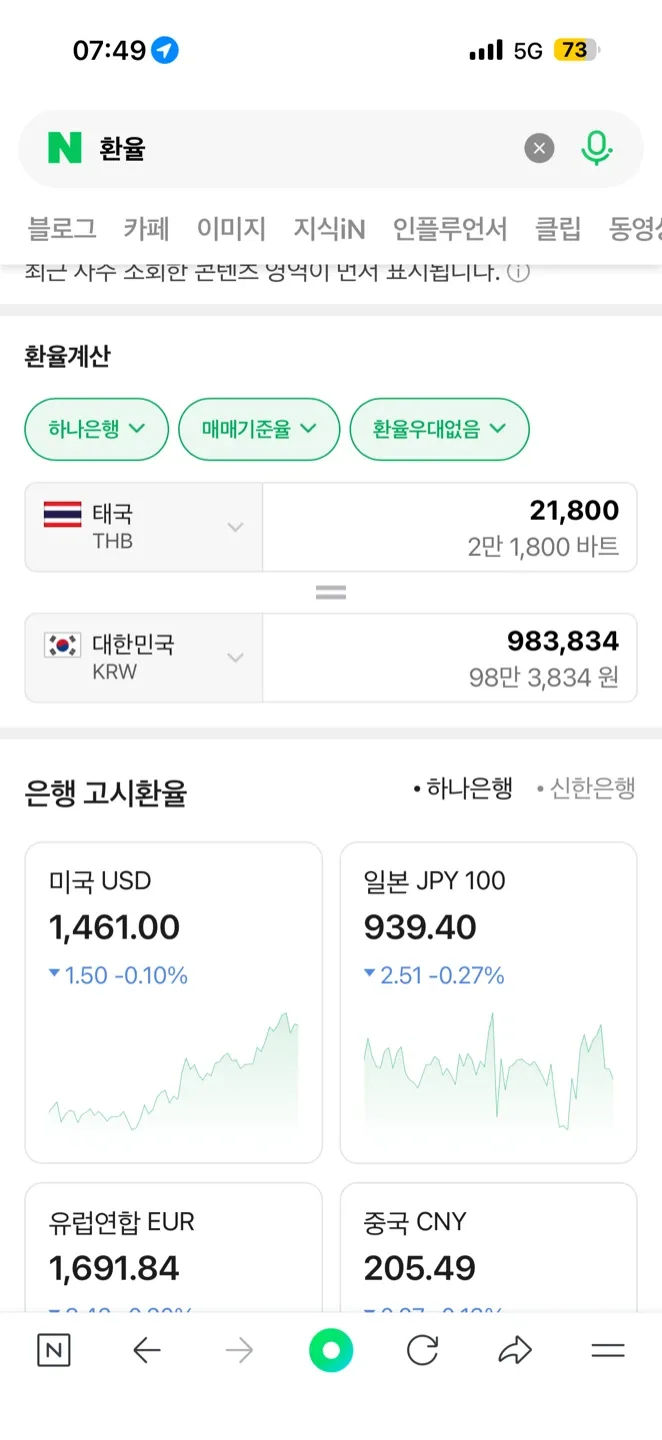
Task: Clear the 환율 search text
Action: pyautogui.click(x=539, y=149)
